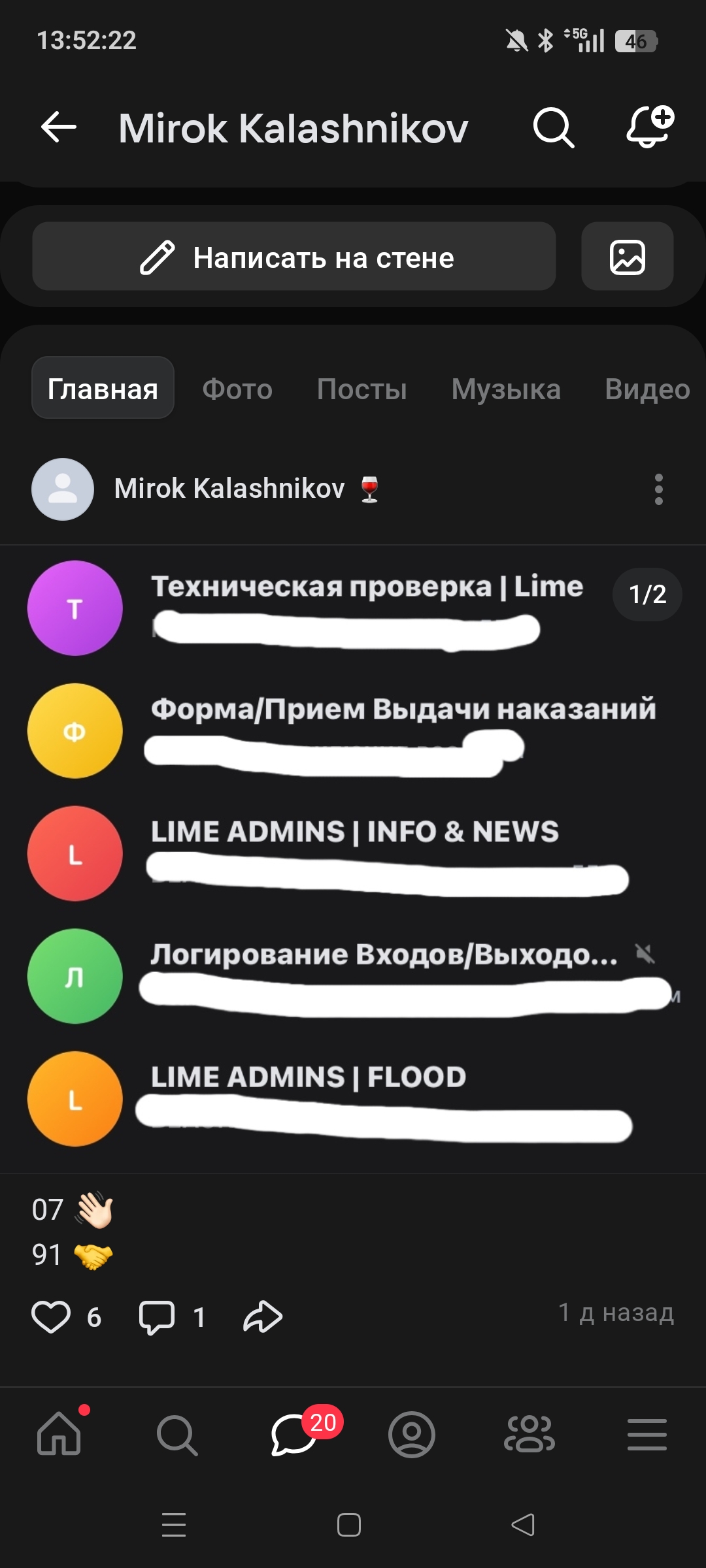Select the Главная tab
Viewport: 706px width, 1568px height.
(x=103, y=389)
